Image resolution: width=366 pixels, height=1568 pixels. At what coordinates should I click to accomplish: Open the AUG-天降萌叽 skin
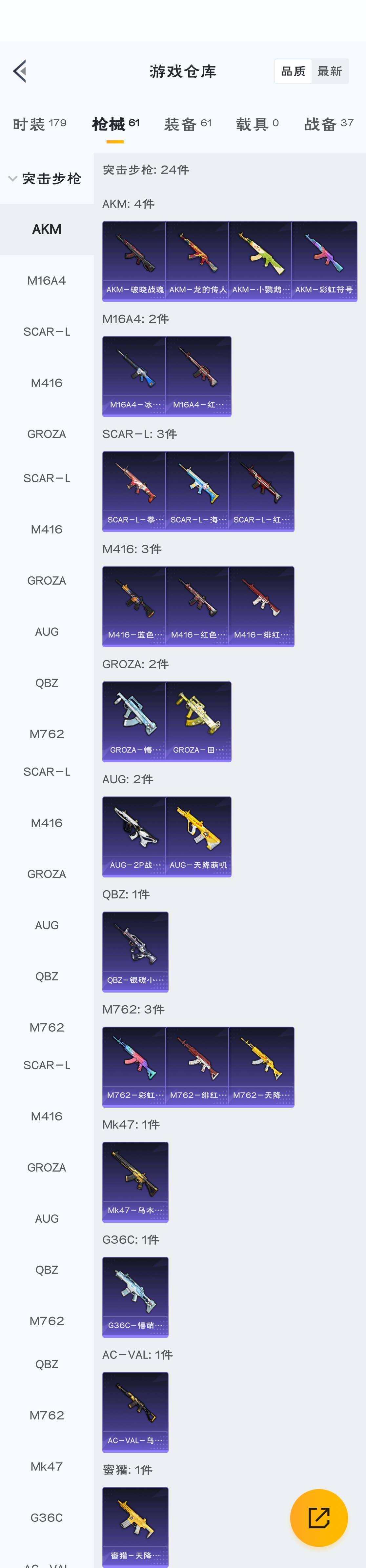tap(198, 836)
